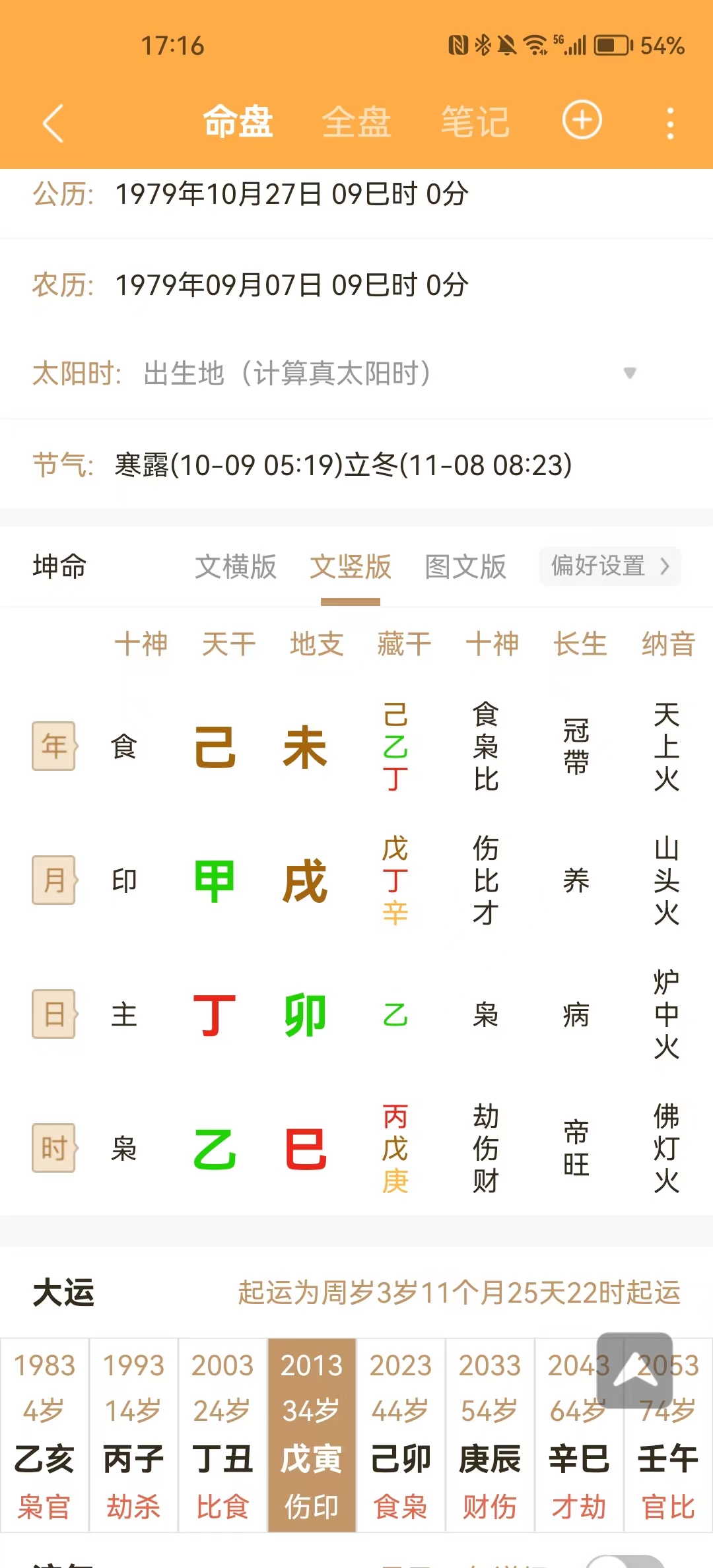Select the 图文版 layout
Screen dimensions: 713x1568
coord(465,567)
